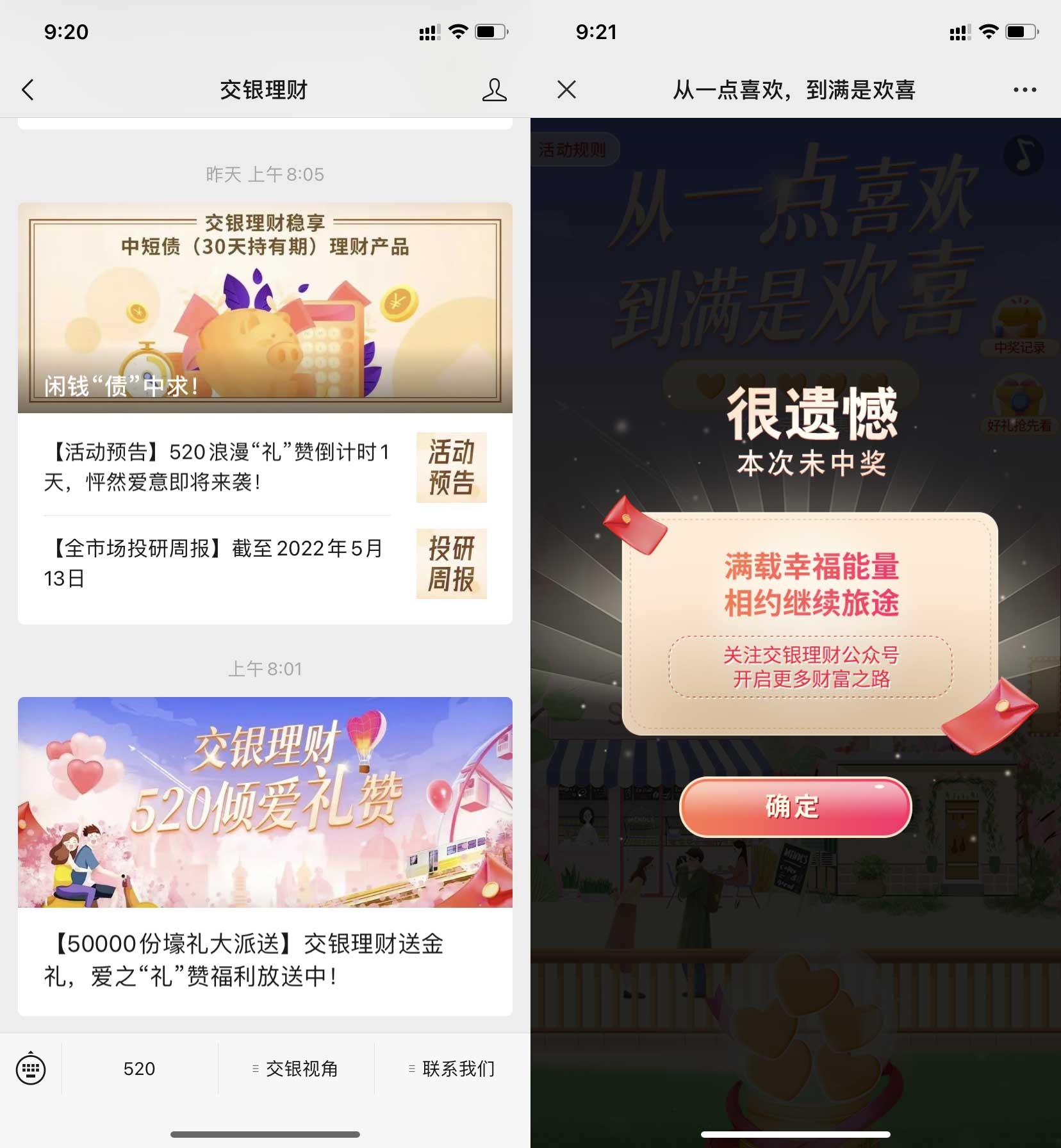
Task: Open the three-dot overflow menu
Action: 1024,90
